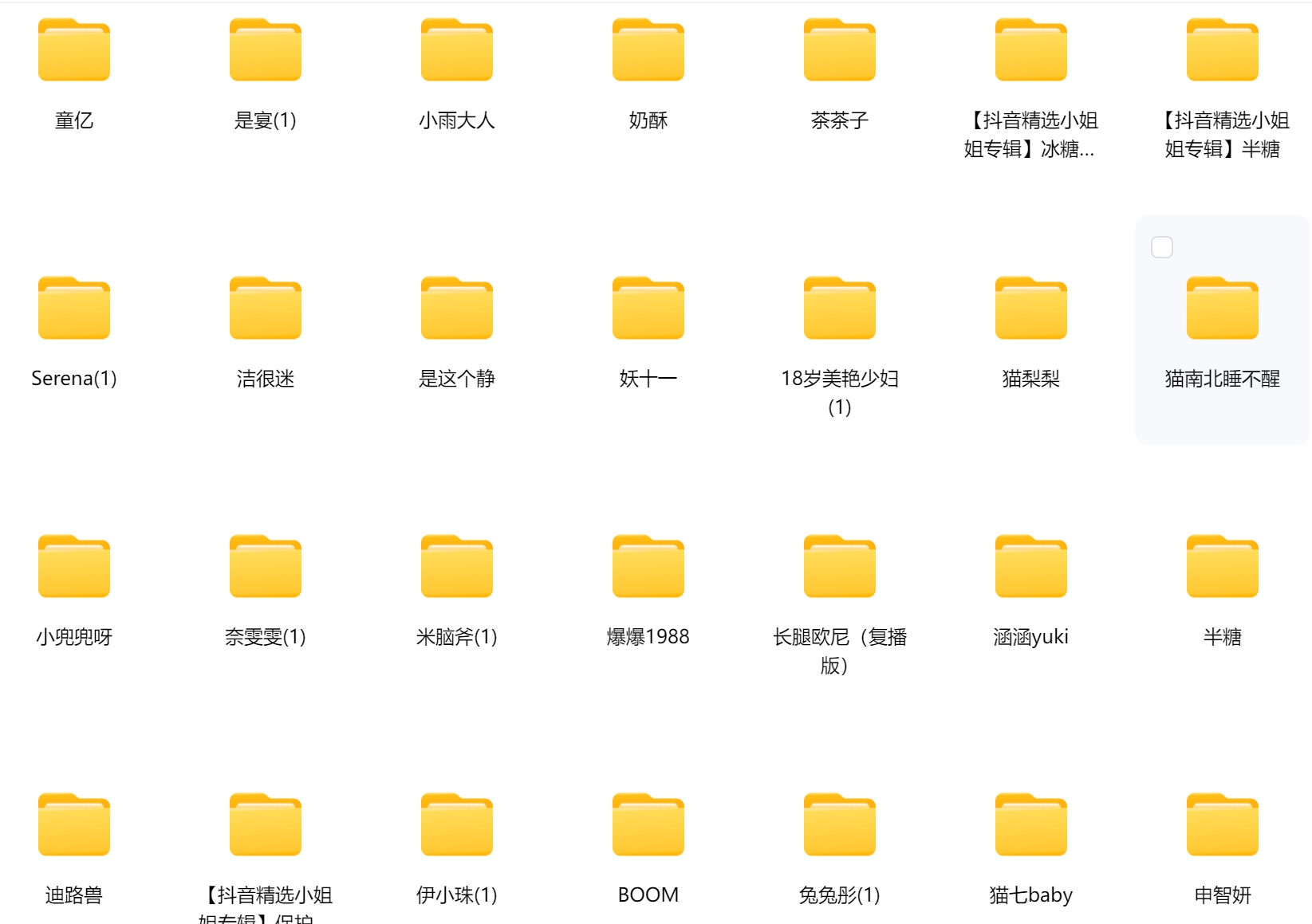This screenshot has height=924, width=1312.
Task: Open the 半糖 folder
Action: 1223,567
